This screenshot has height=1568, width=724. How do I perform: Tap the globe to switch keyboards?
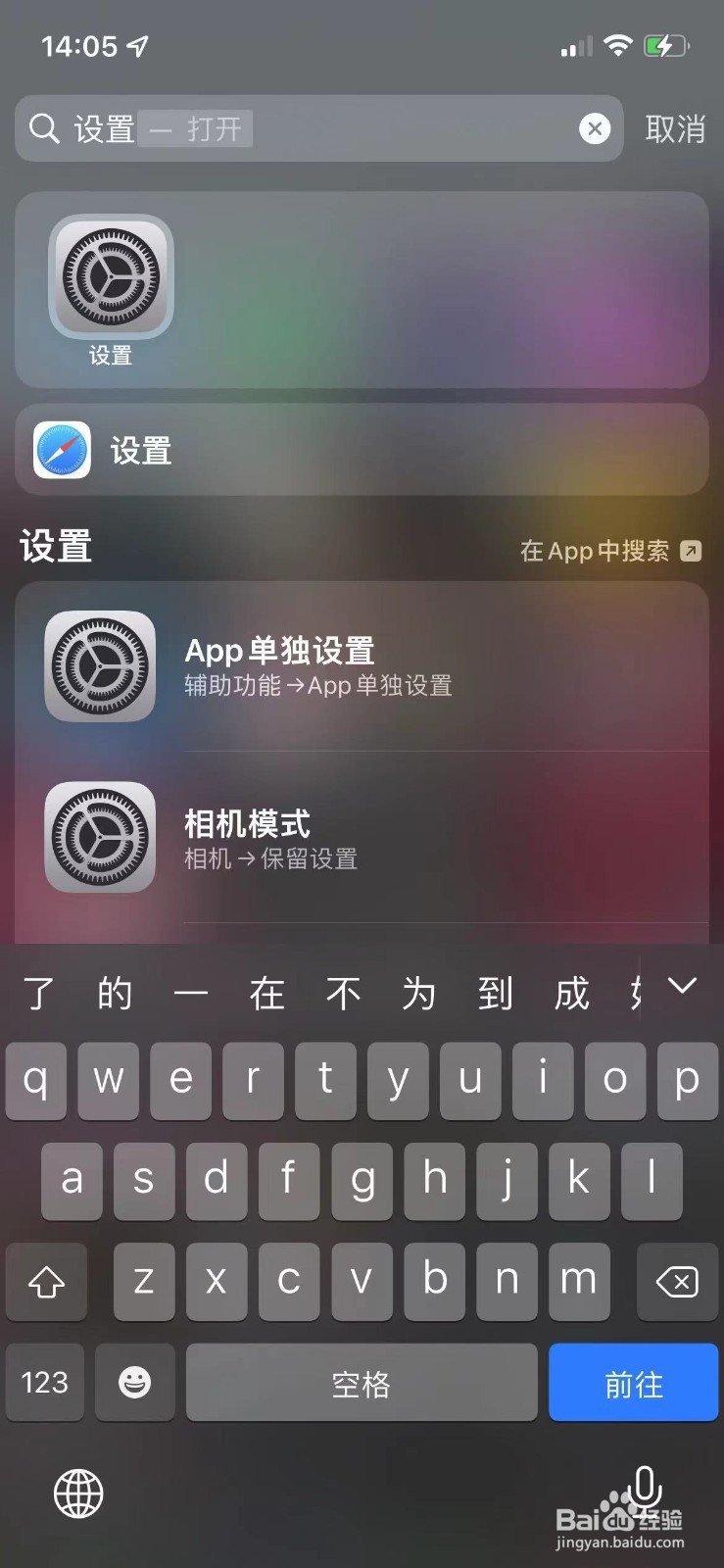tap(78, 1494)
